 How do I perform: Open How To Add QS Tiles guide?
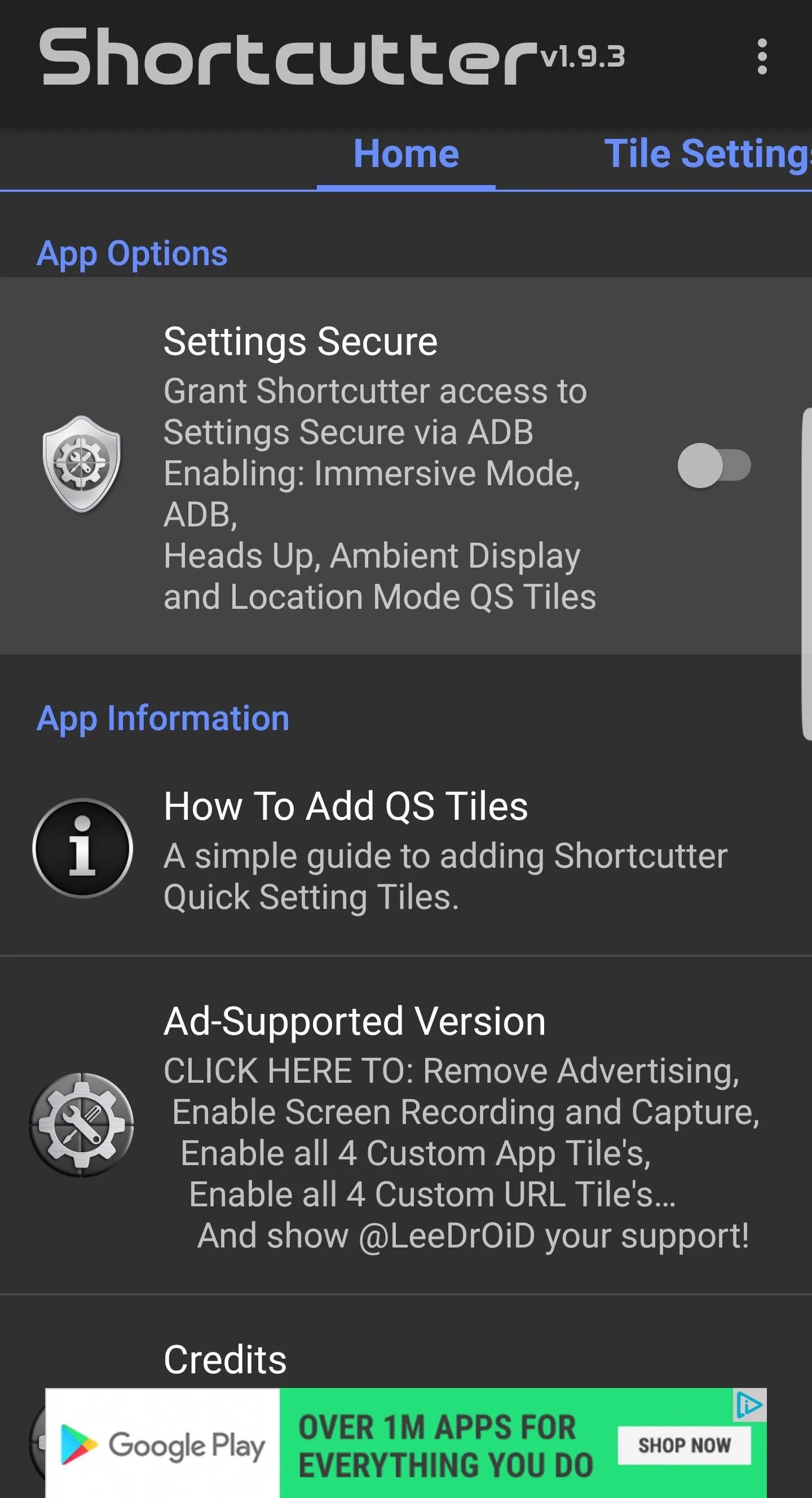405,849
